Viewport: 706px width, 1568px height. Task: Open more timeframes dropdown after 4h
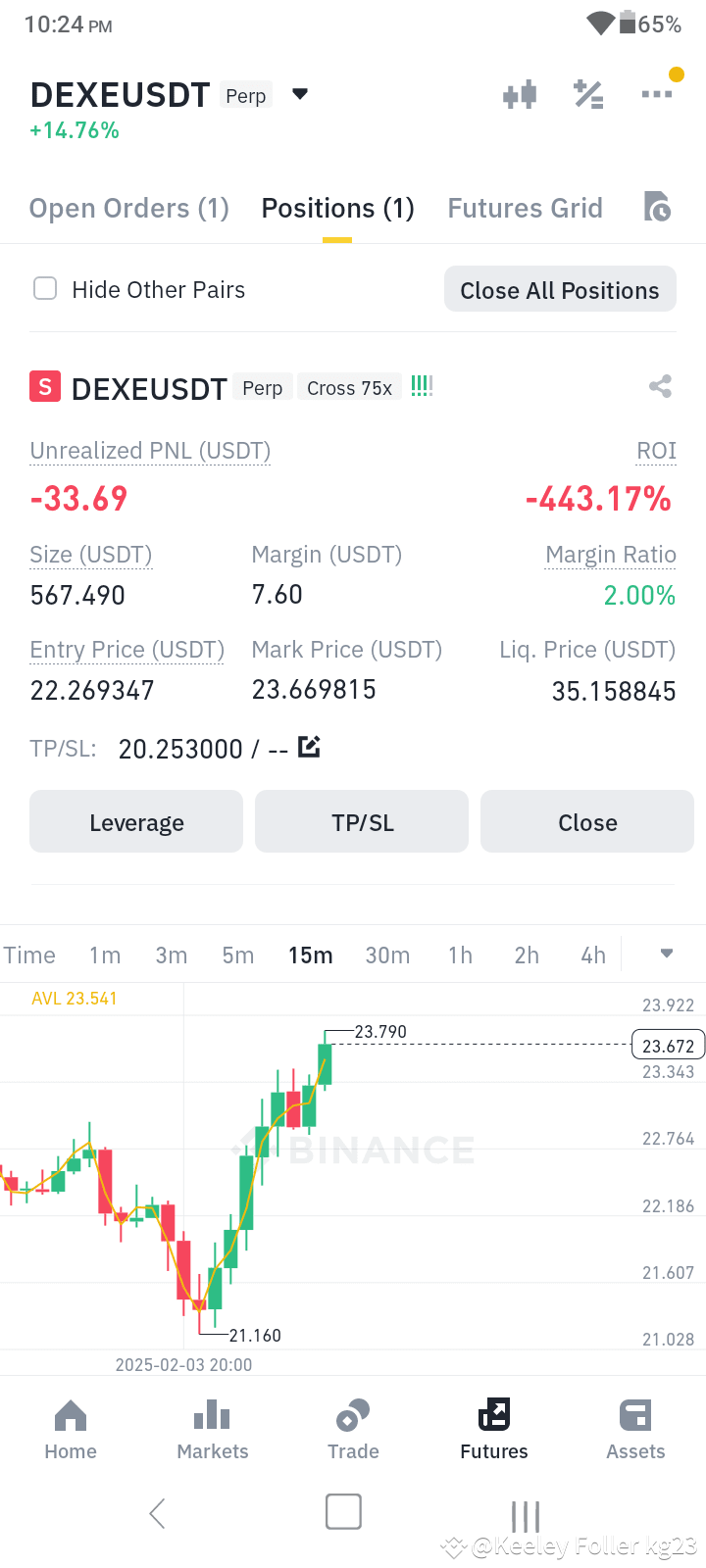(666, 953)
